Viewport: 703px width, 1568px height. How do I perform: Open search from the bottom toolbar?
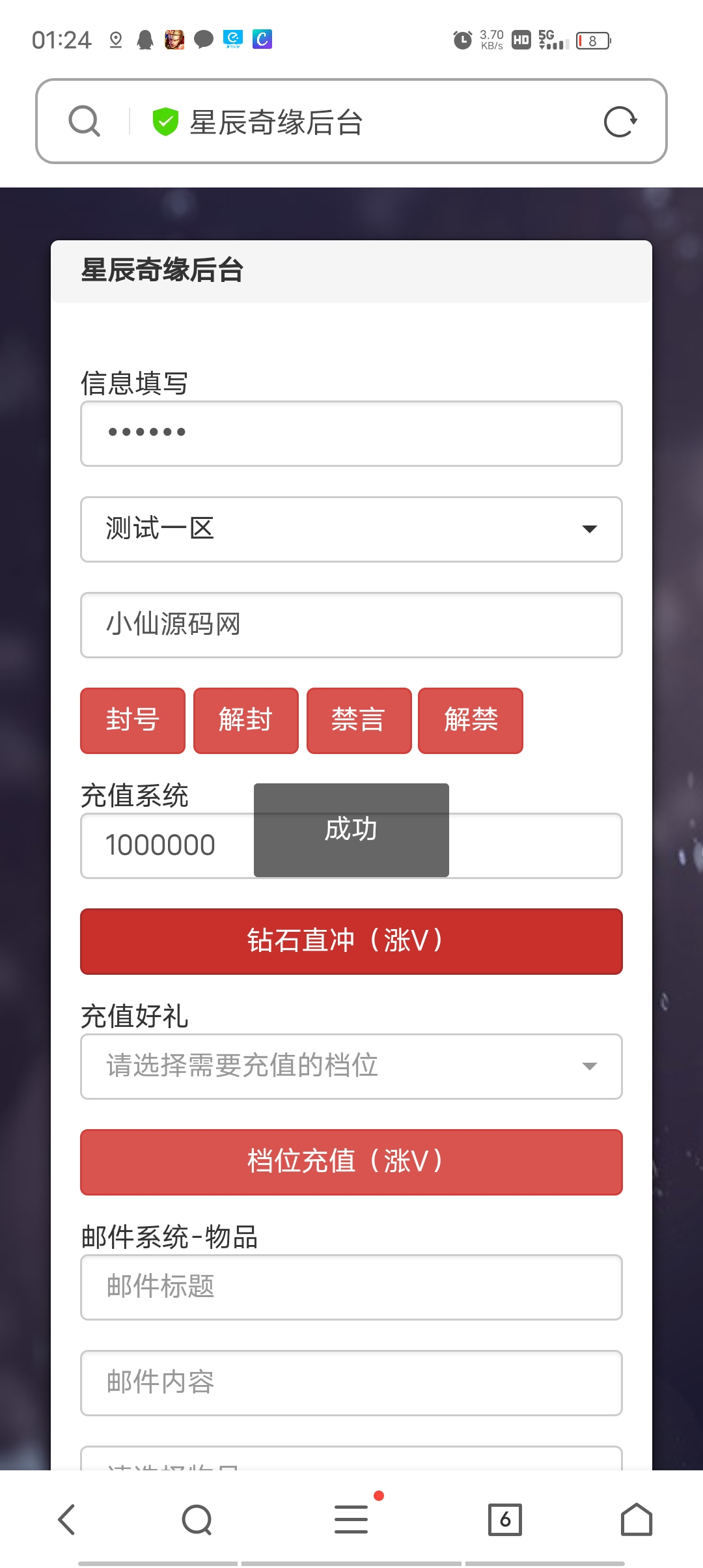pyautogui.click(x=197, y=1520)
